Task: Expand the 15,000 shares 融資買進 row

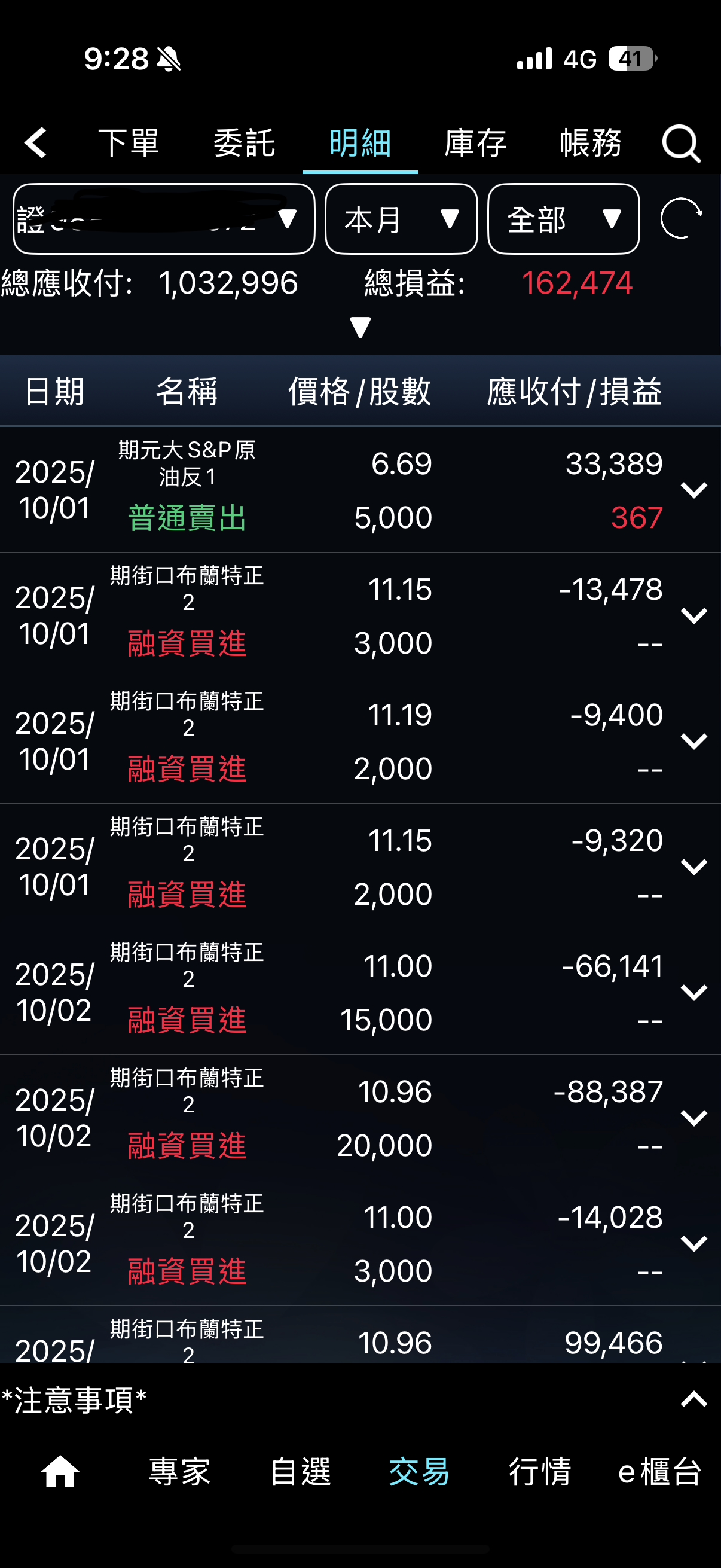Action: tap(693, 992)
